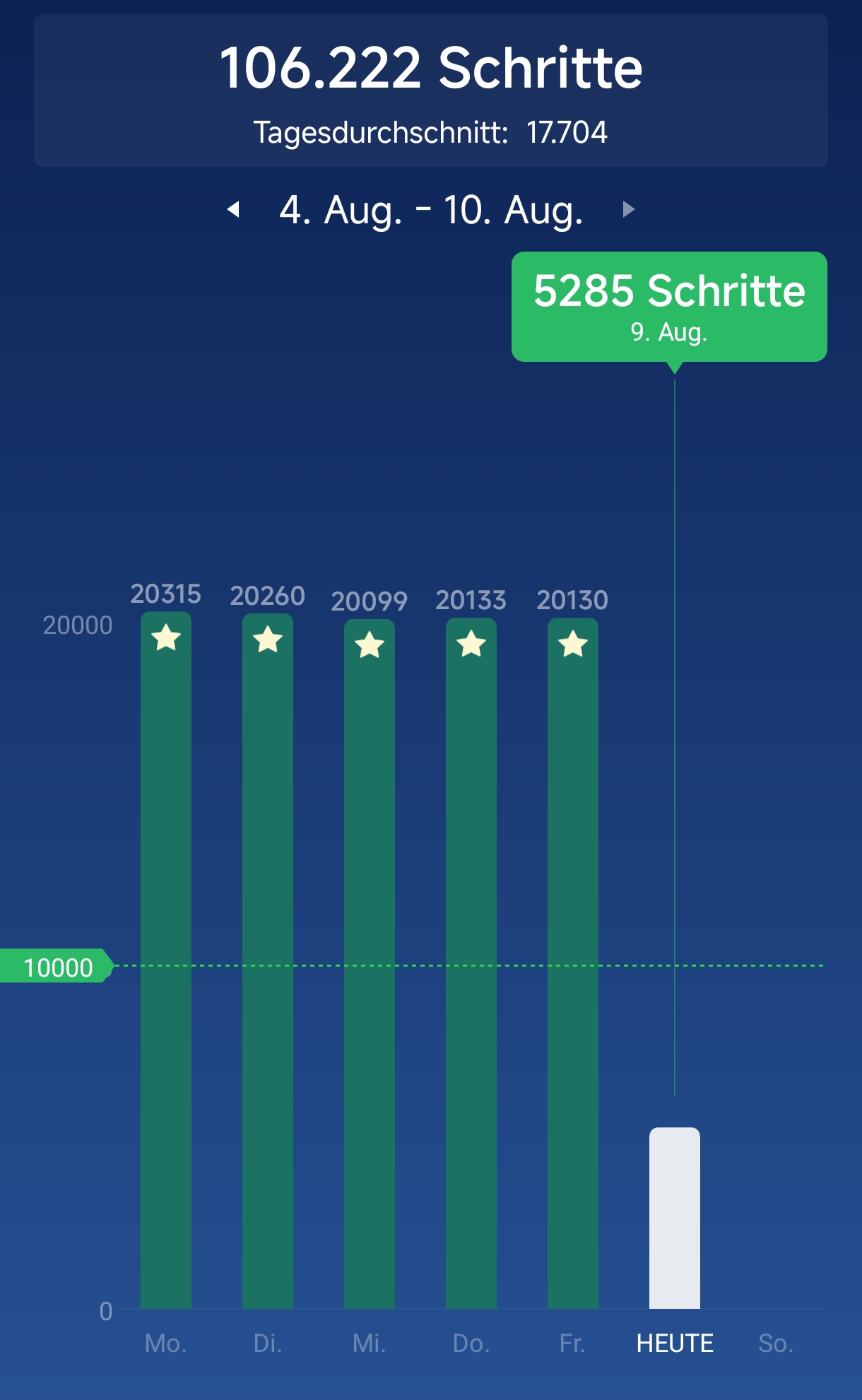Go to the previous week
The image size is (862, 1400).
pos(233,210)
